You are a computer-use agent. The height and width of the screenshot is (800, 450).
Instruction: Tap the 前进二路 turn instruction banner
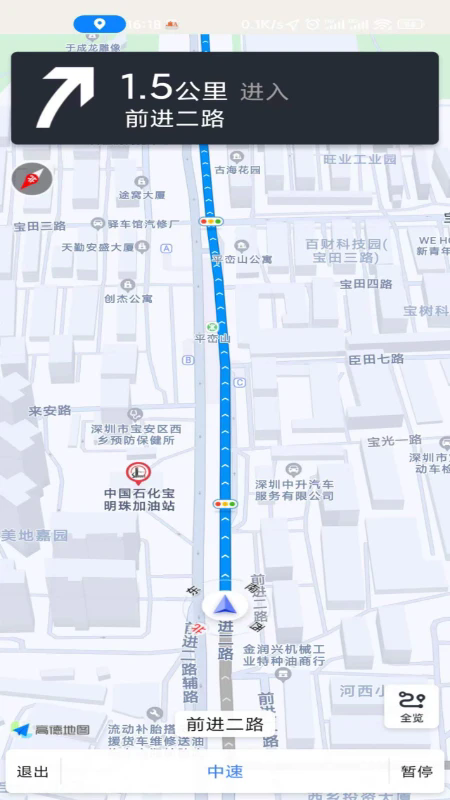coord(225,98)
